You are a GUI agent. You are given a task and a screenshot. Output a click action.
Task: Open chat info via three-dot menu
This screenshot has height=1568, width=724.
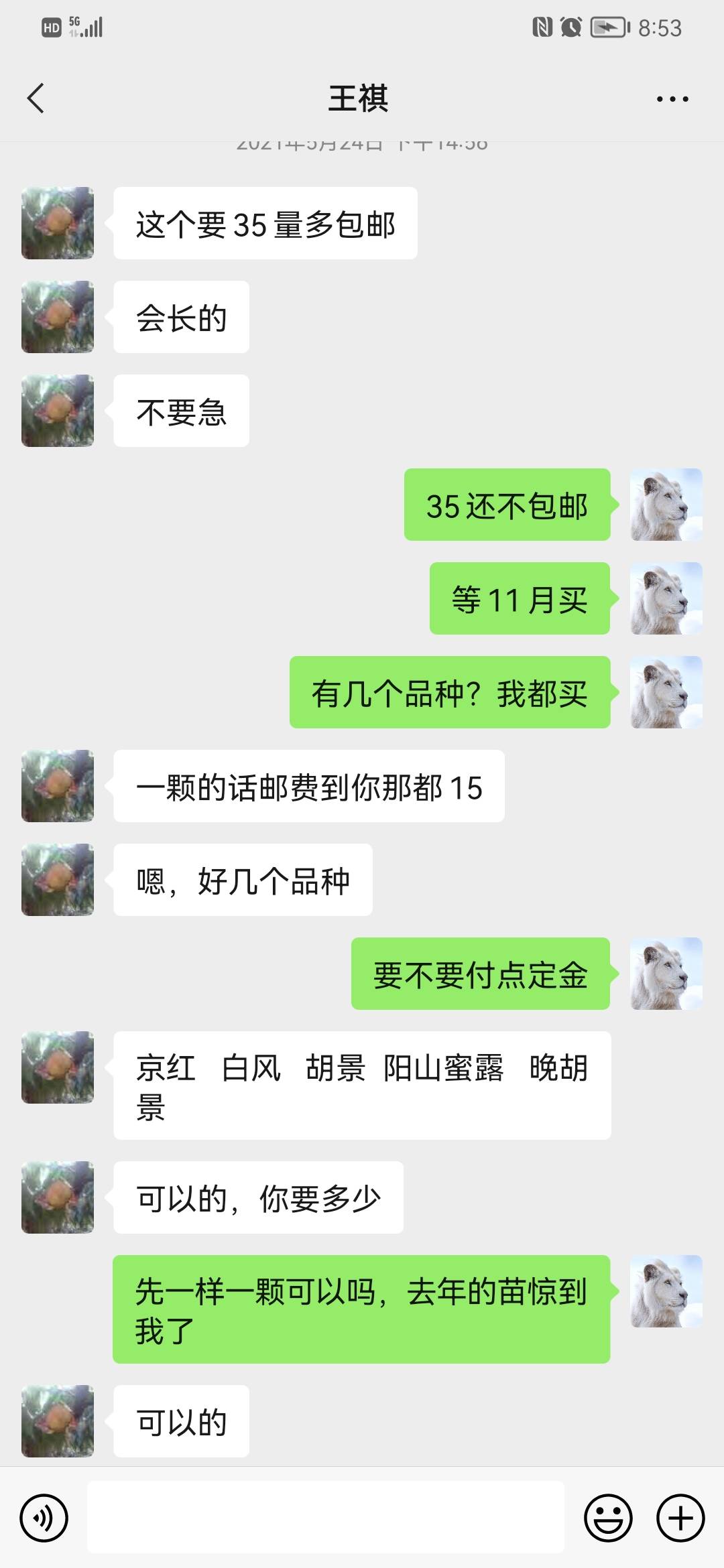coord(672,99)
